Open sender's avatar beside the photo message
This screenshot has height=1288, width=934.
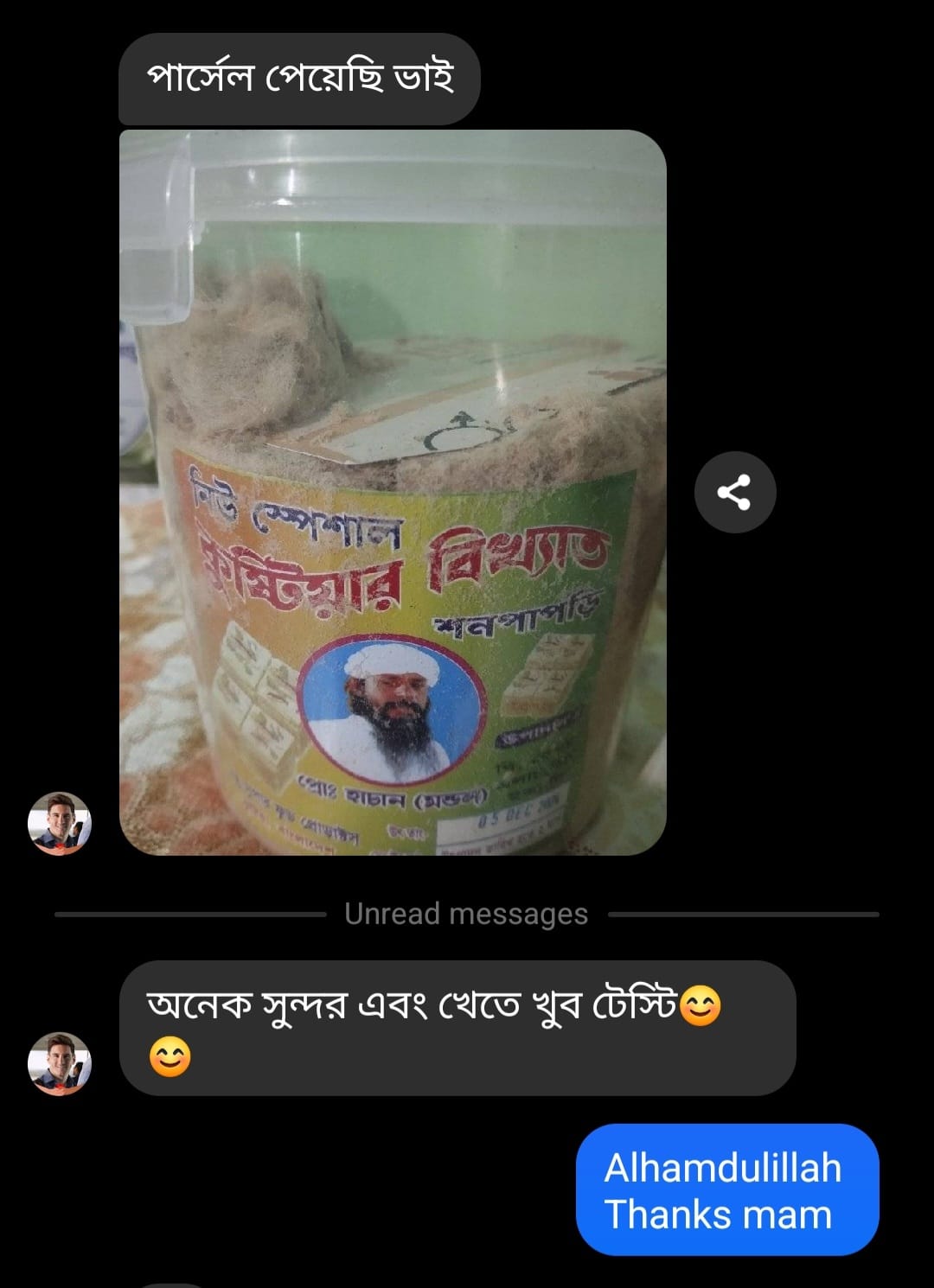60,824
